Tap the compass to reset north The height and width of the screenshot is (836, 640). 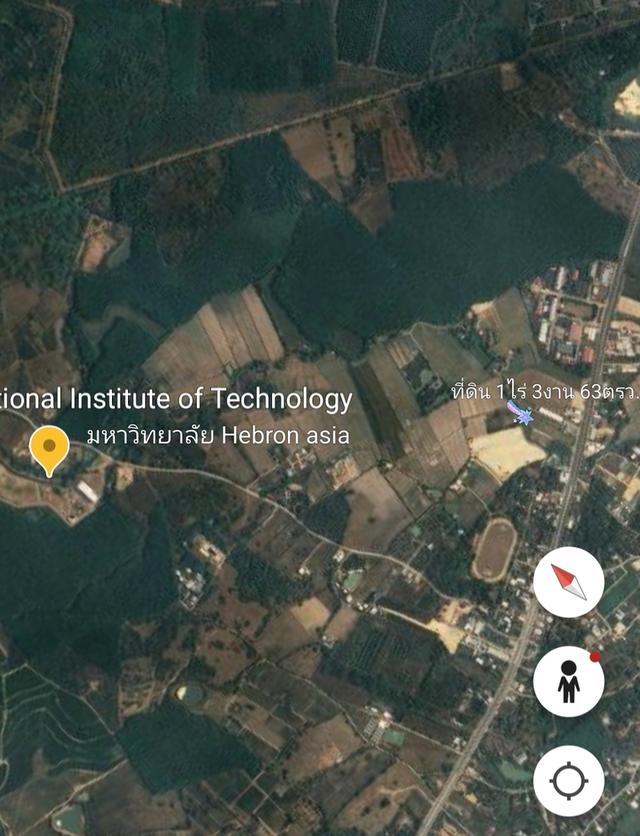click(569, 582)
